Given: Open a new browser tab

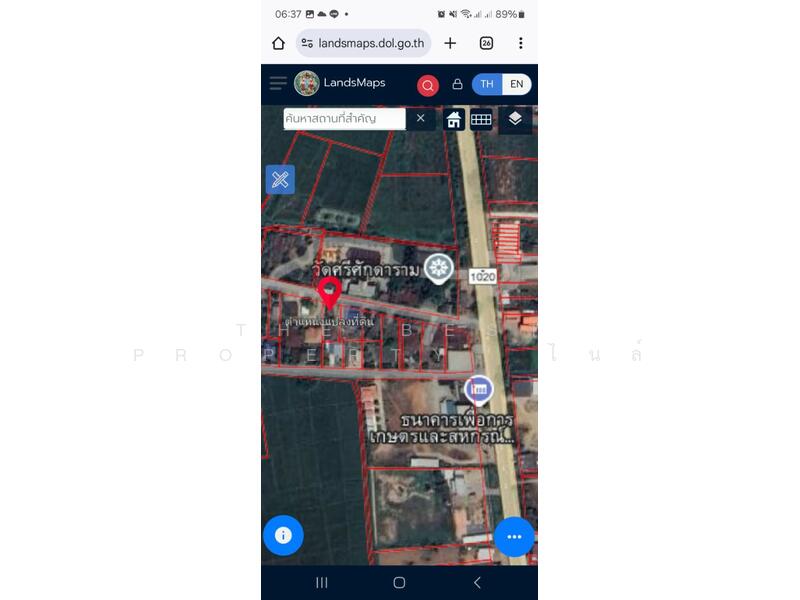Looking at the screenshot, I should click(450, 43).
